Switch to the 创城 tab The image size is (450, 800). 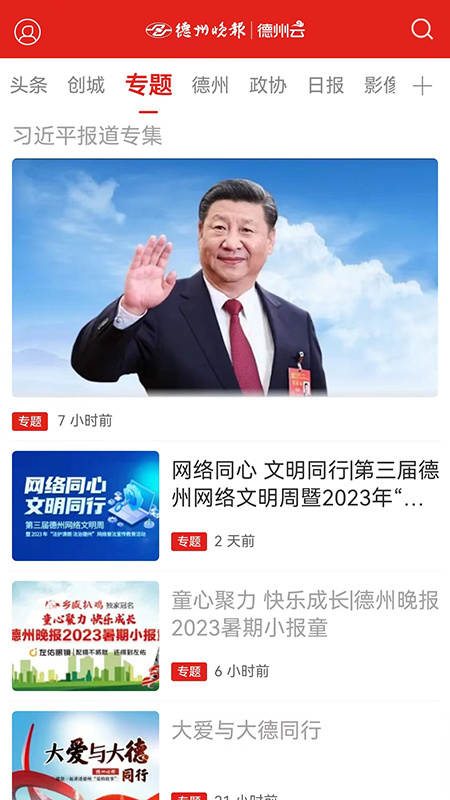[86, 85]
